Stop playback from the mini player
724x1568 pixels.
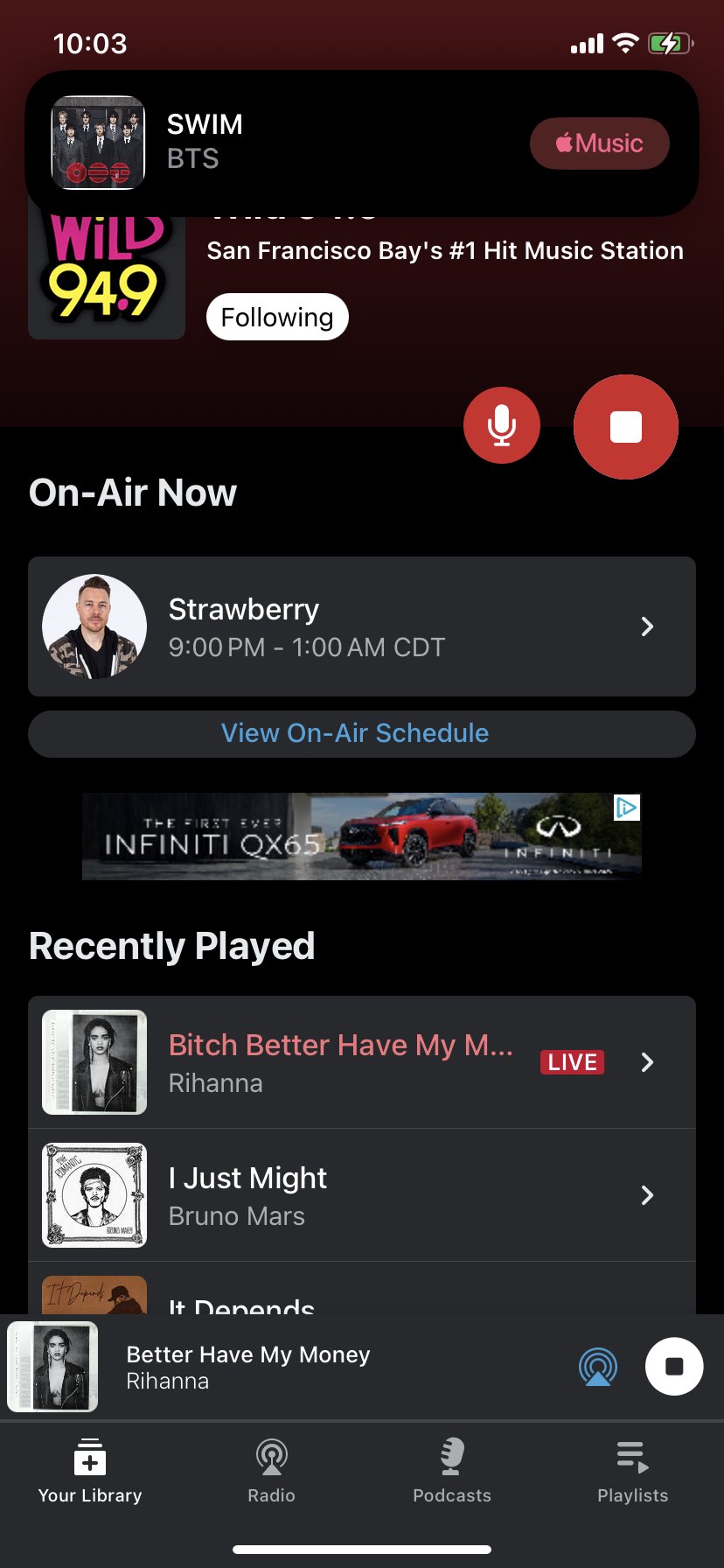[673, 1367]
